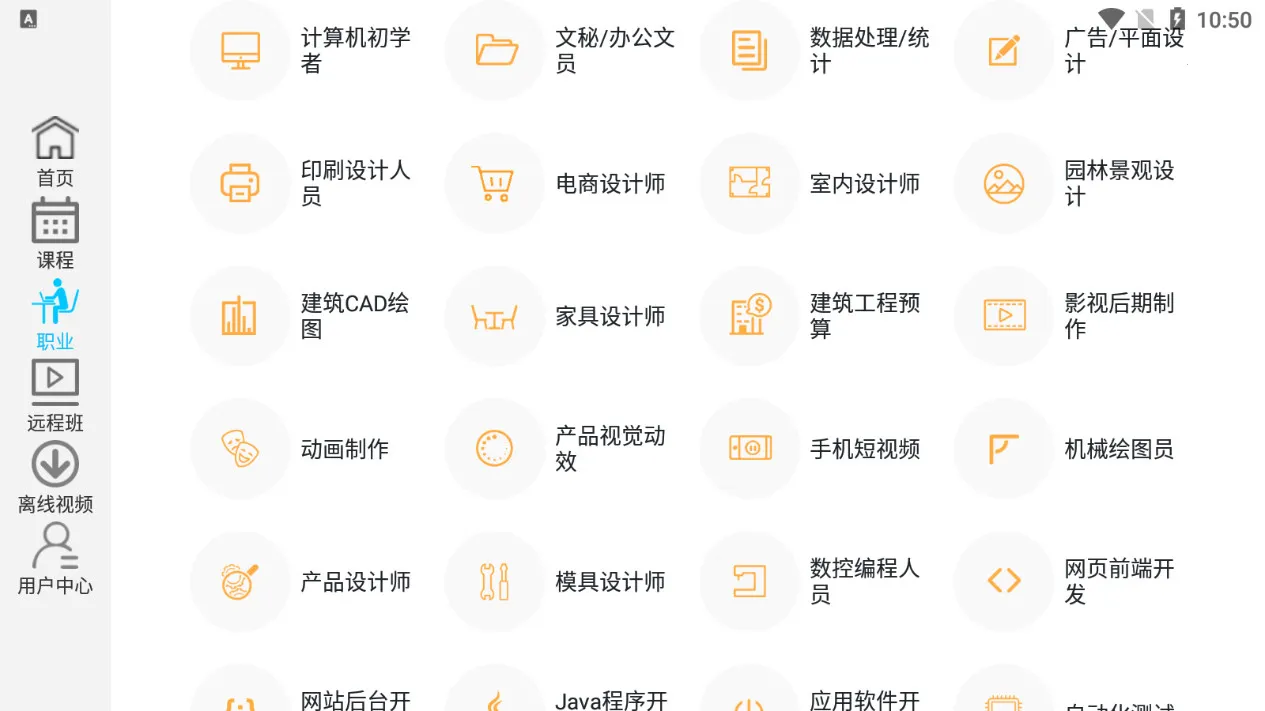Open 建筑CAD绘图 career
This screenshot has width=1265, height=711.
coord(300,316)
